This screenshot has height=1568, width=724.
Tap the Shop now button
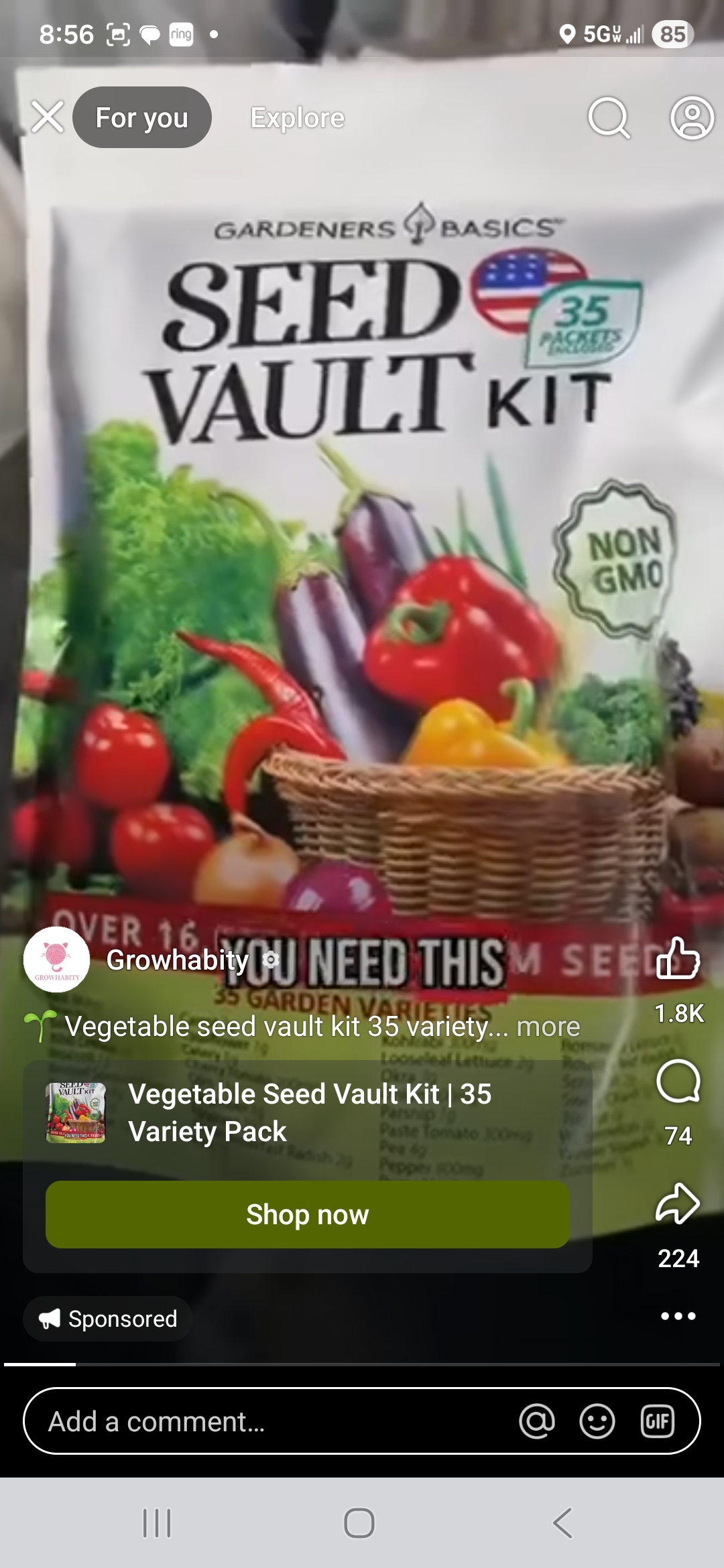pos(308,1214)
